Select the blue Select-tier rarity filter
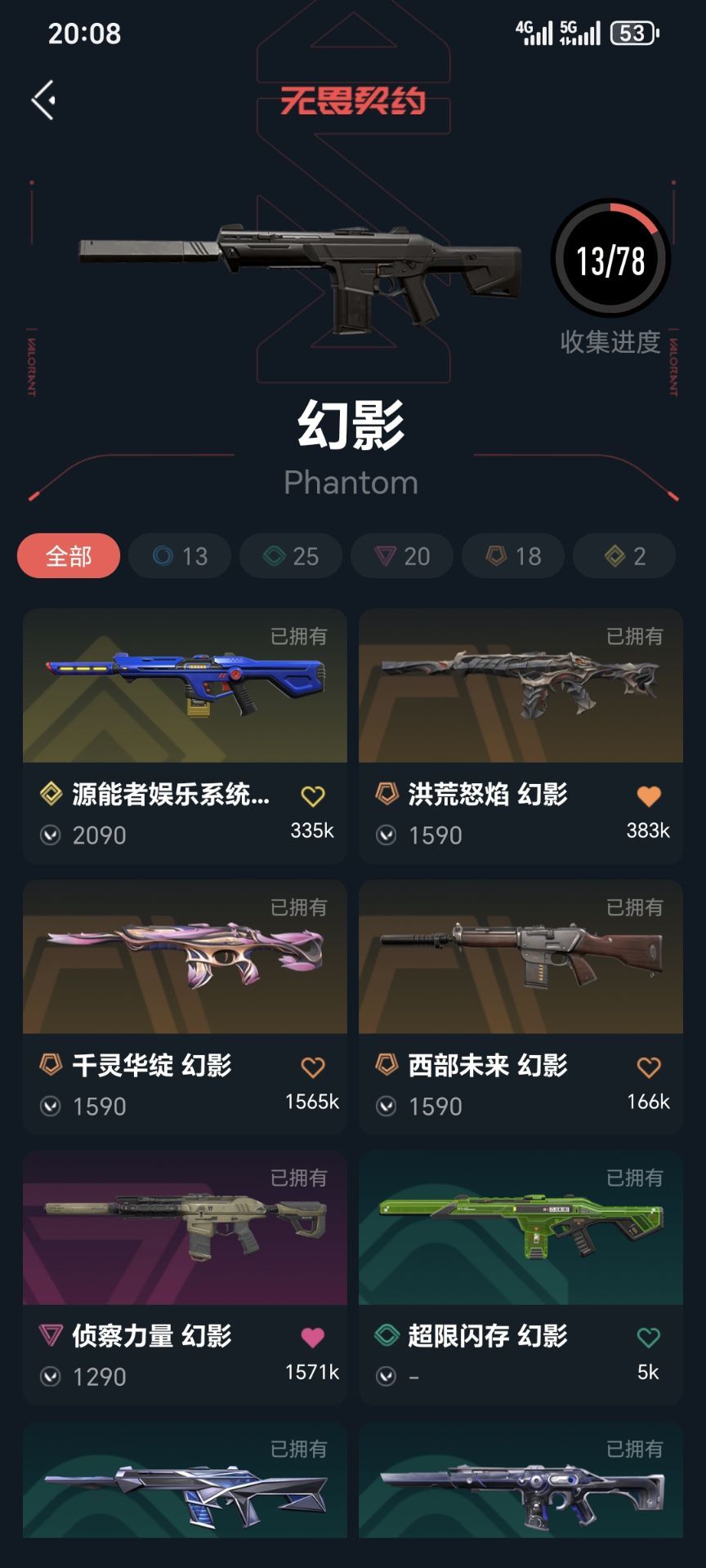The height and width of the screenshot is (1568, 706). pos(178,555)
